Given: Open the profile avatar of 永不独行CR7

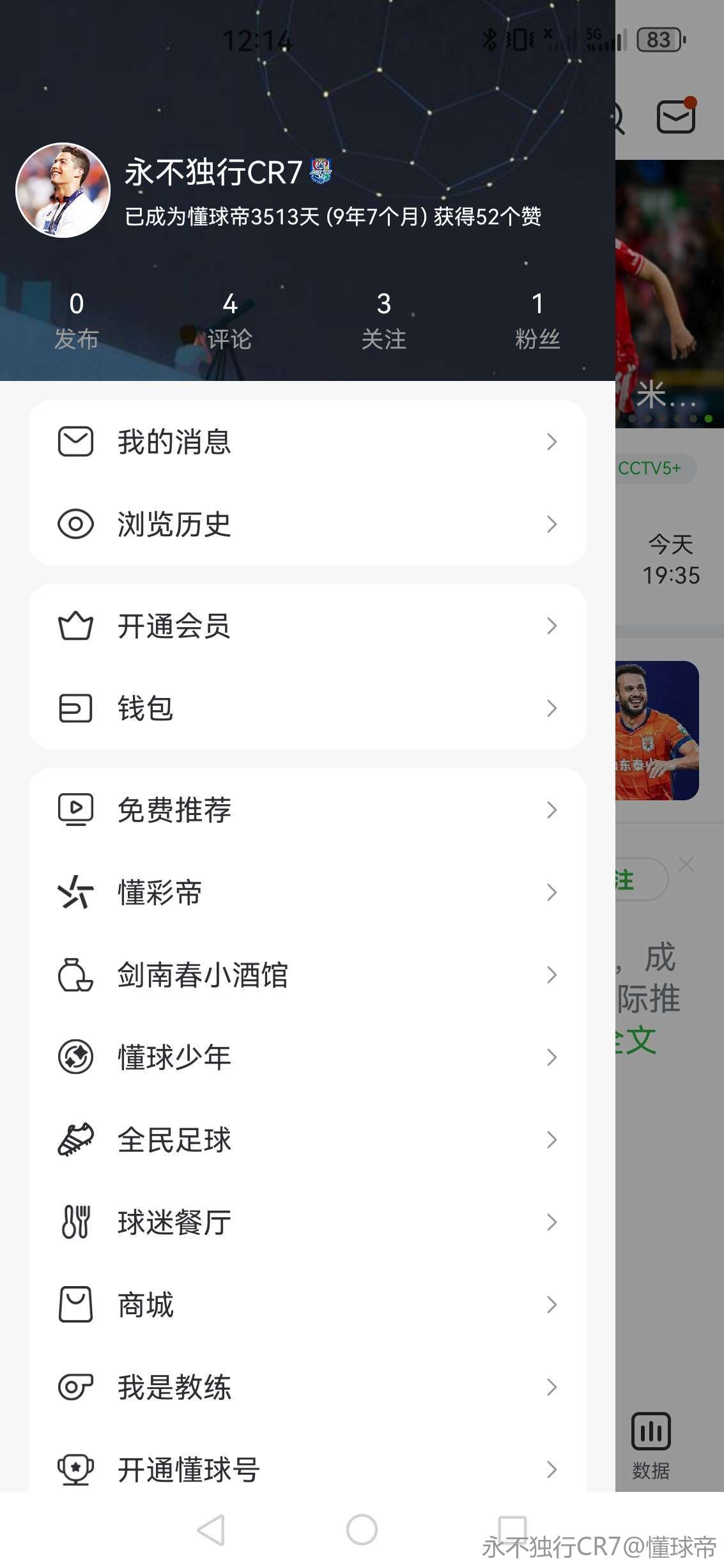Looking at the screenshot, I should [x=63, y=190].
